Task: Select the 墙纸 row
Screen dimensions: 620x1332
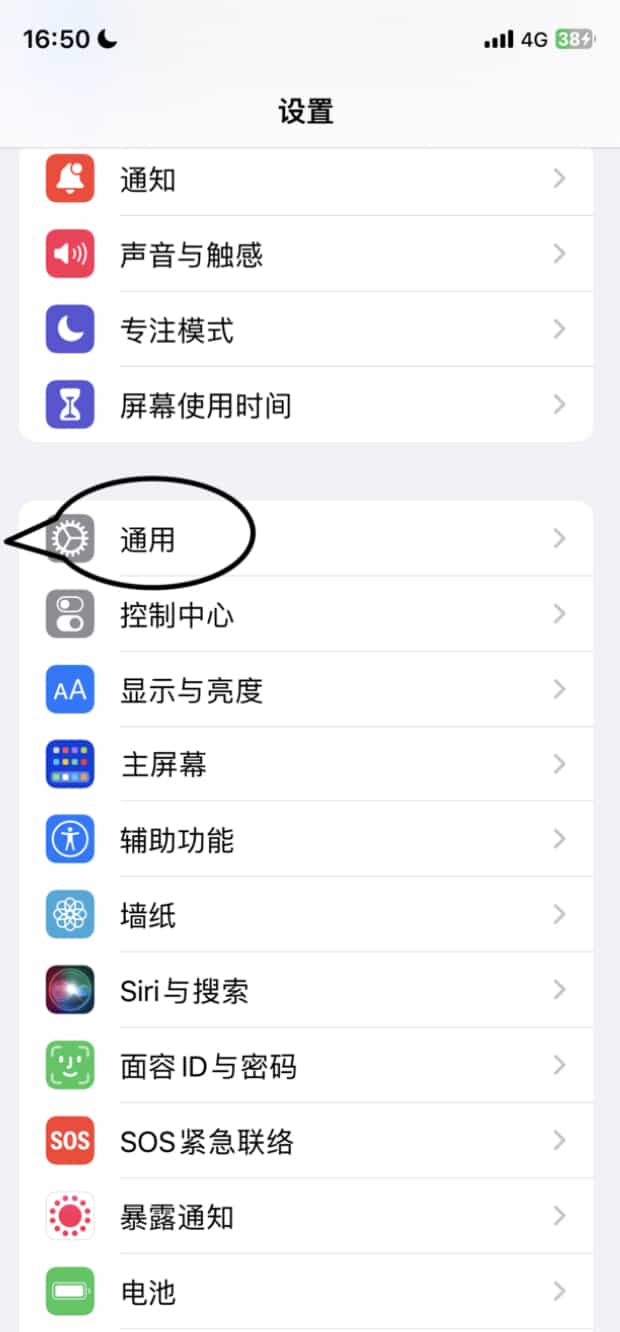Action: pyautogui.click(x=306, y=915)
